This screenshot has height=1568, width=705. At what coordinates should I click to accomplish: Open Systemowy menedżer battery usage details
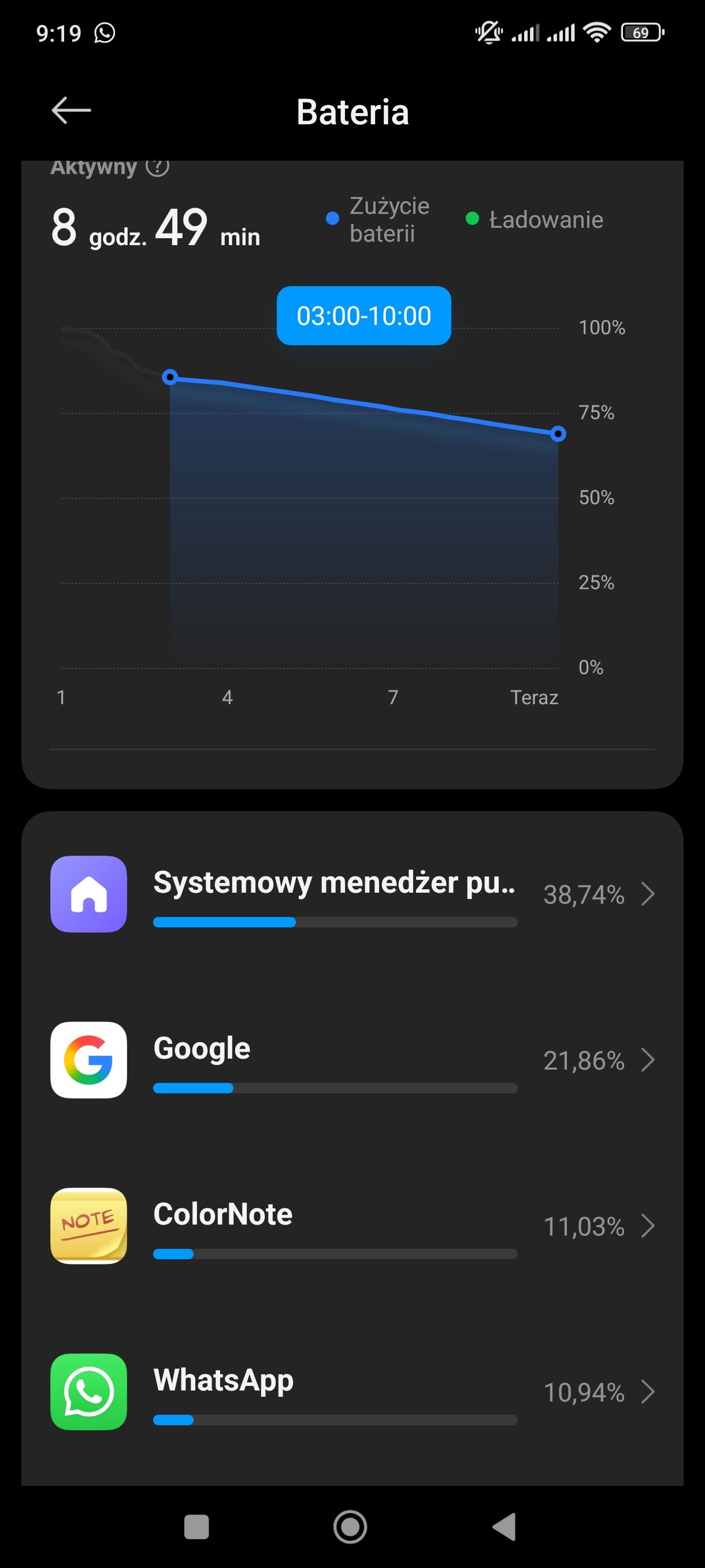pyautogui.click(x=352, y=894)
